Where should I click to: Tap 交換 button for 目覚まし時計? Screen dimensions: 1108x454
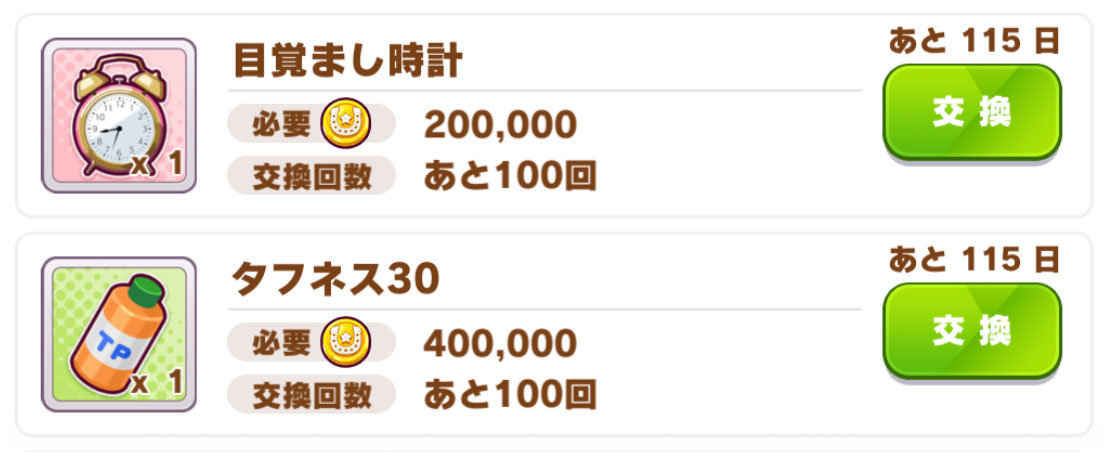(x=971, y=112)
